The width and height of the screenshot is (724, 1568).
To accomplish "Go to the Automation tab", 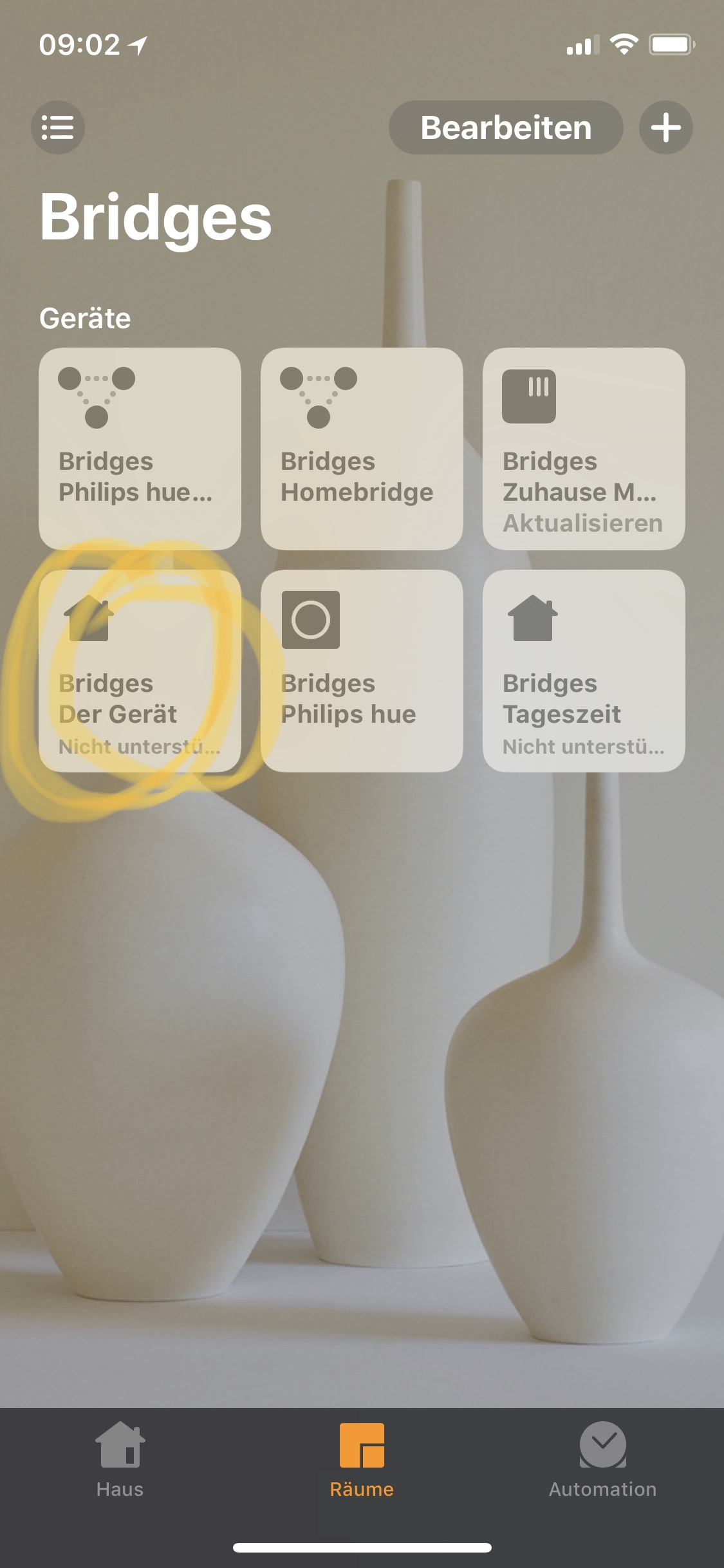I will tap(602, 1459).
